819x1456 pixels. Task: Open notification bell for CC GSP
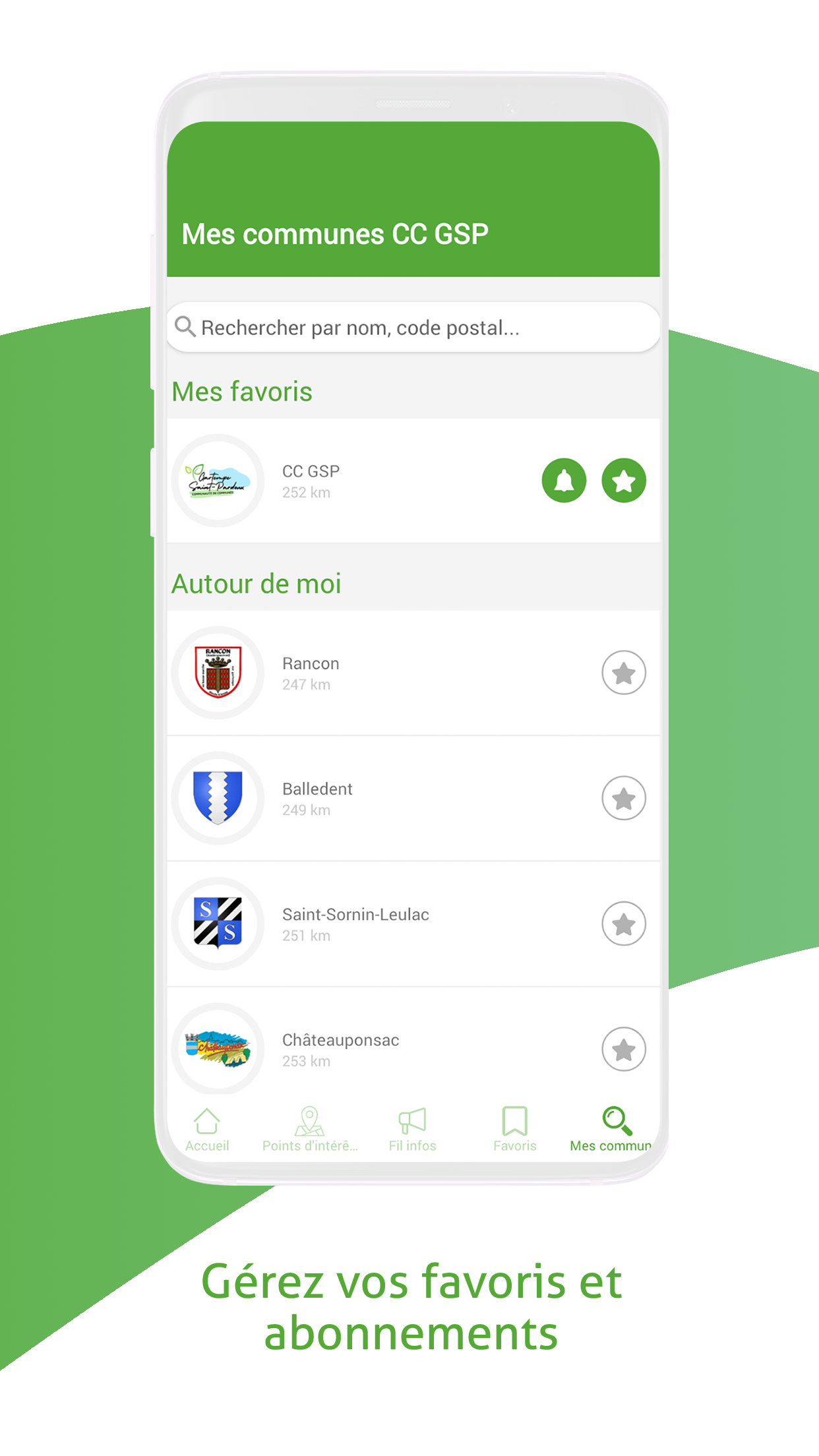coord(564,481)
